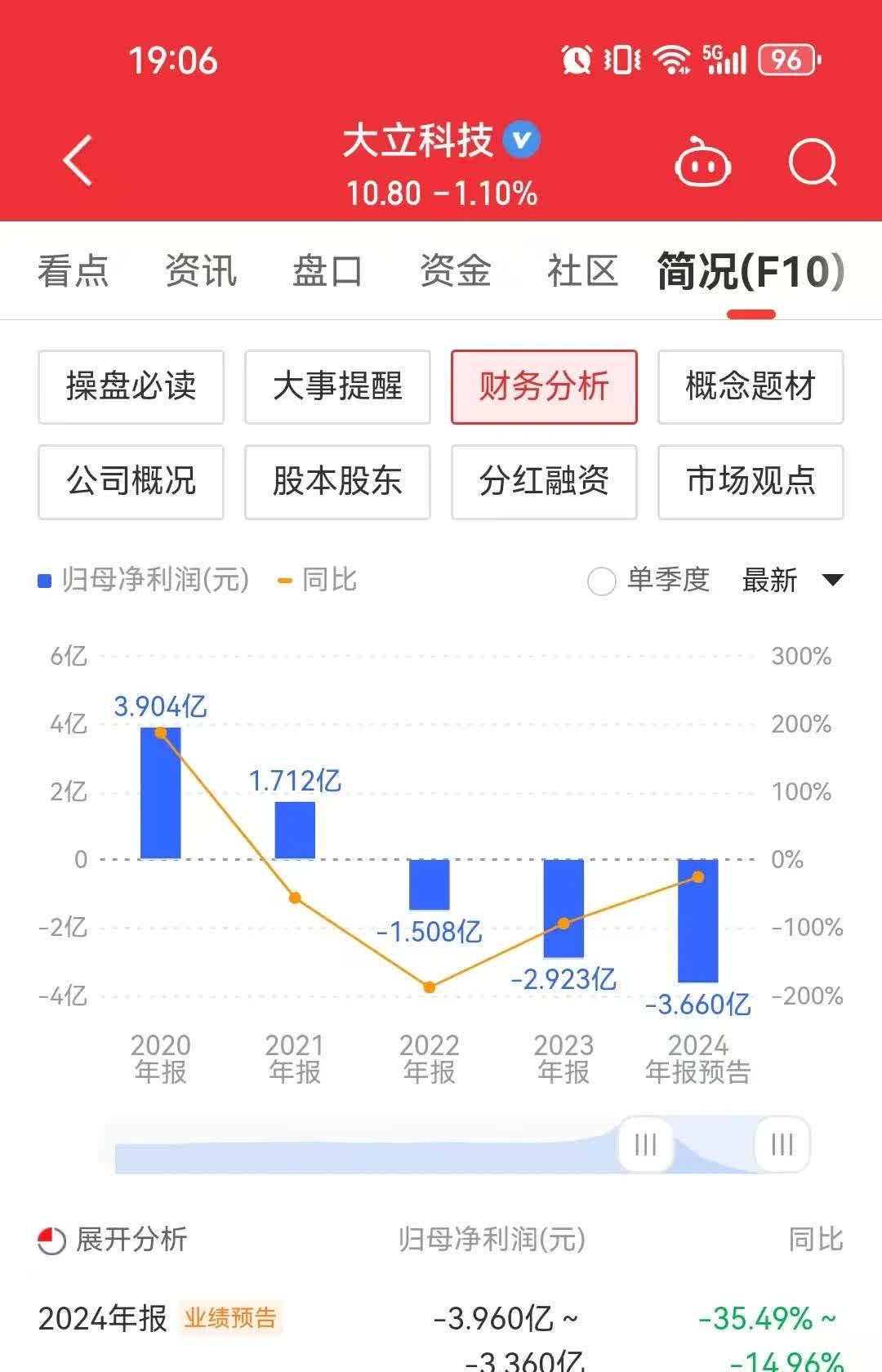Viewport: 882px width, 1372px height.
Task: Open the 分红融资 section
Action: pos(544,483)
